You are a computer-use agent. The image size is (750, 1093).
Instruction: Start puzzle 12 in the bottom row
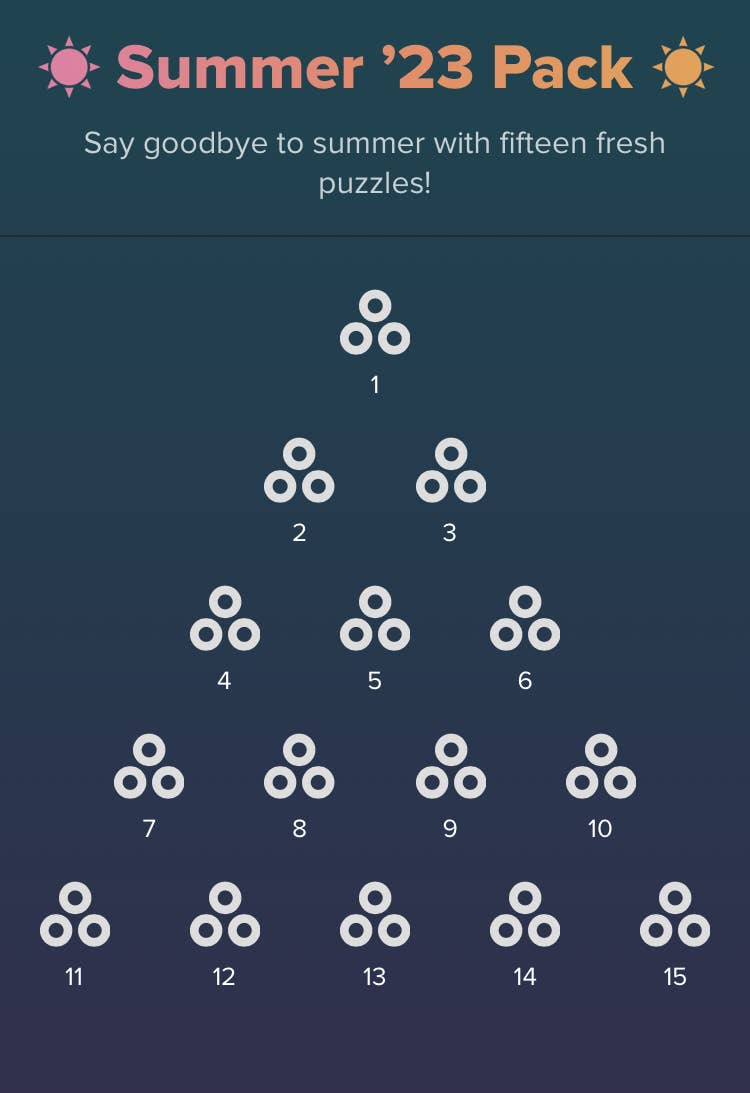(x=225, y=914)
